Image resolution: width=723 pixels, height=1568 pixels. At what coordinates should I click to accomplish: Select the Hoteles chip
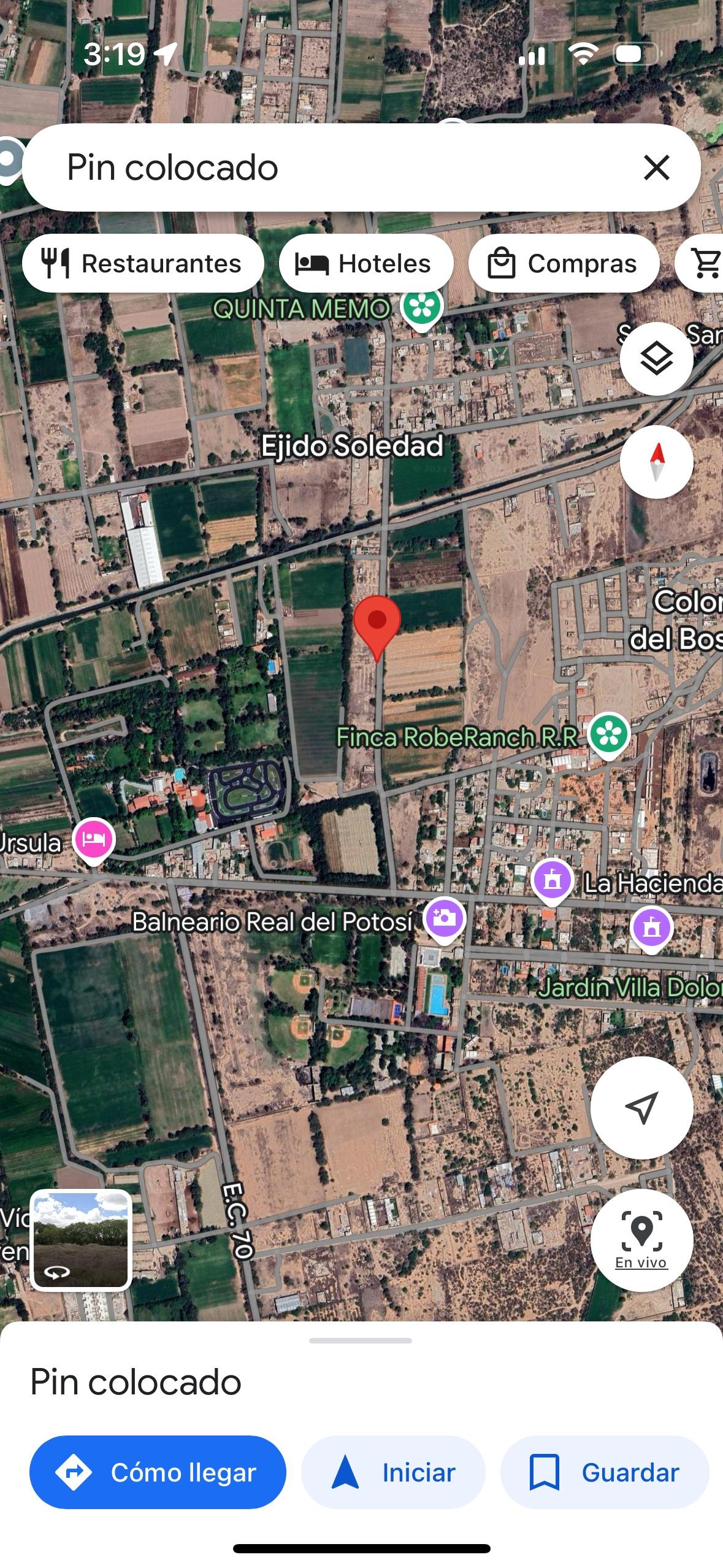(365, 264)
